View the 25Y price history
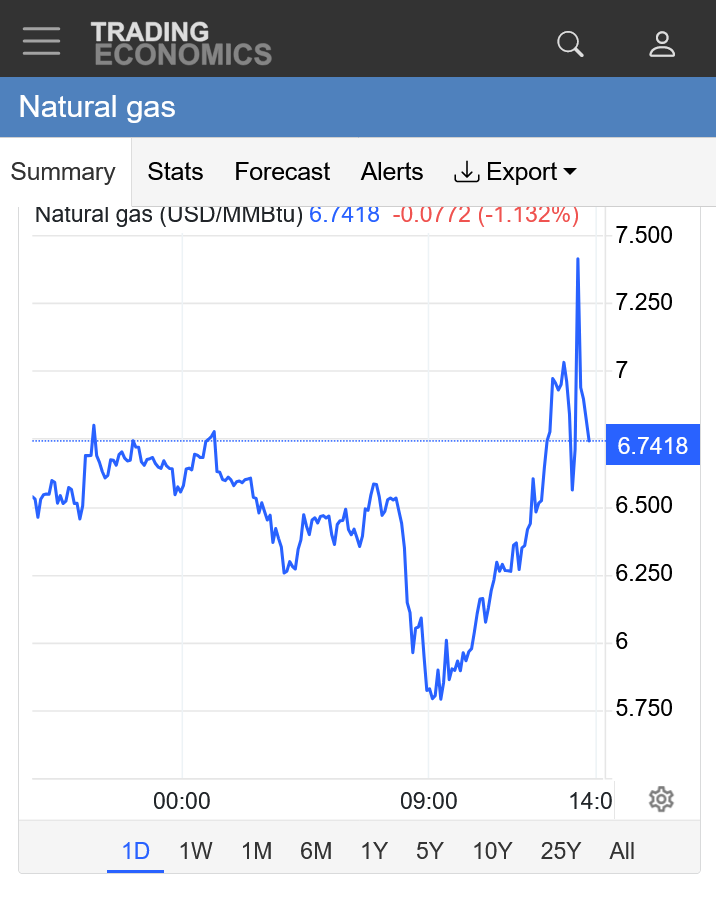Screen dimensions: 716x901 click(x=560, y=851)
